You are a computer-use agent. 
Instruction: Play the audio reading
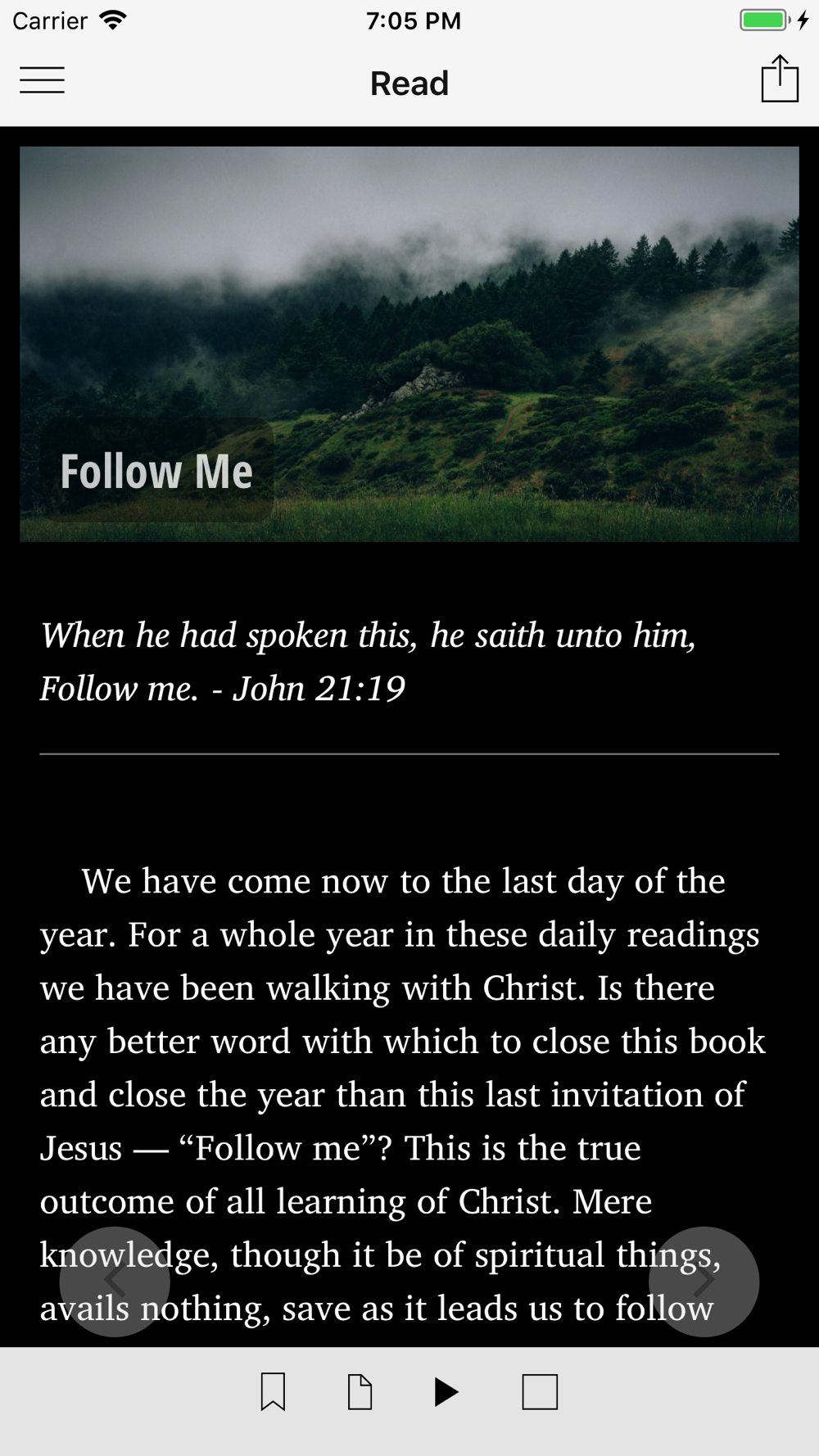point(446,1391)
